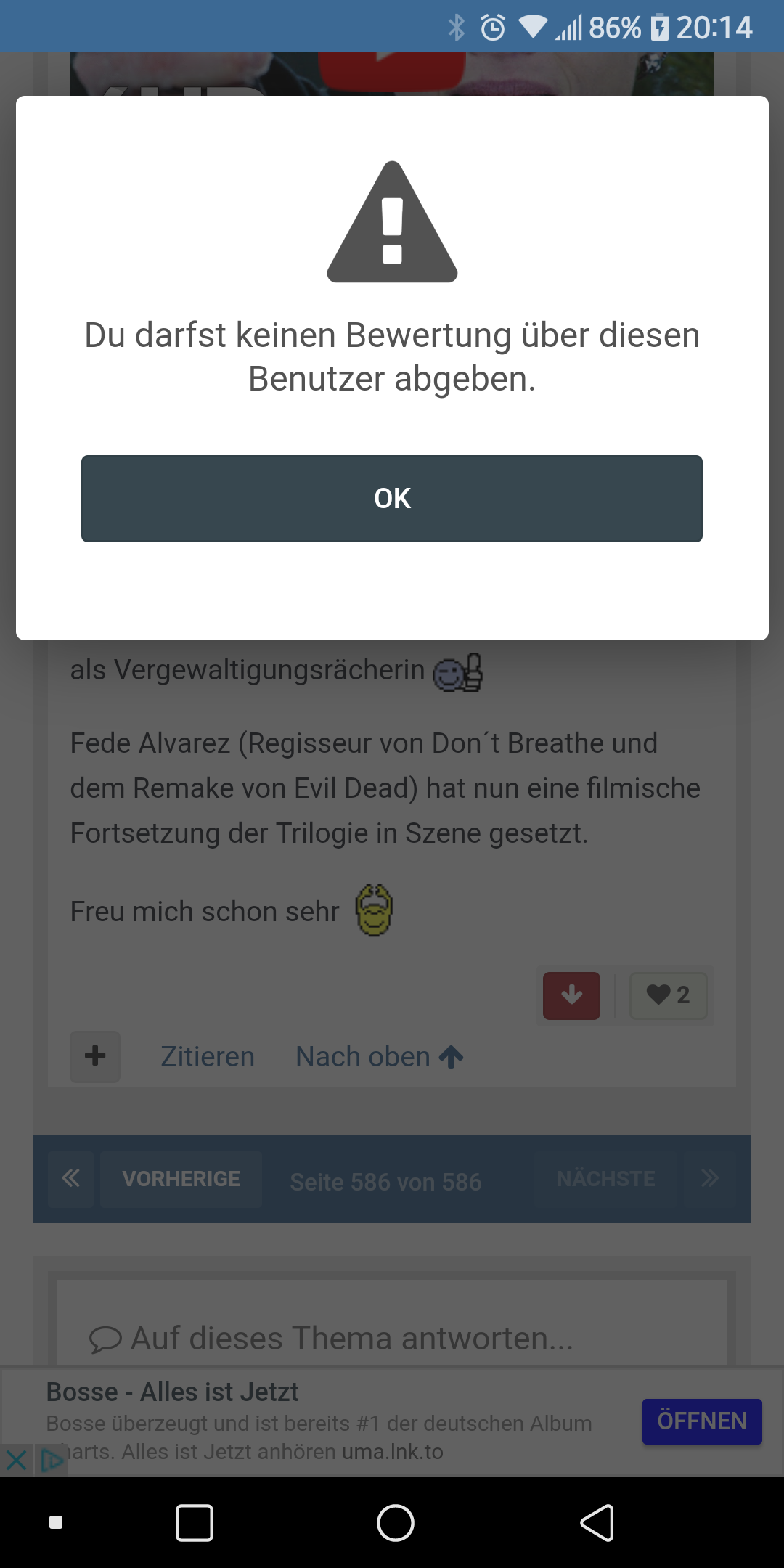The height and width of the screenshot is (1568, 784).
Task: Tap ÖFFNEN on the Bosse ad
Action: [x=702, y=1421]
